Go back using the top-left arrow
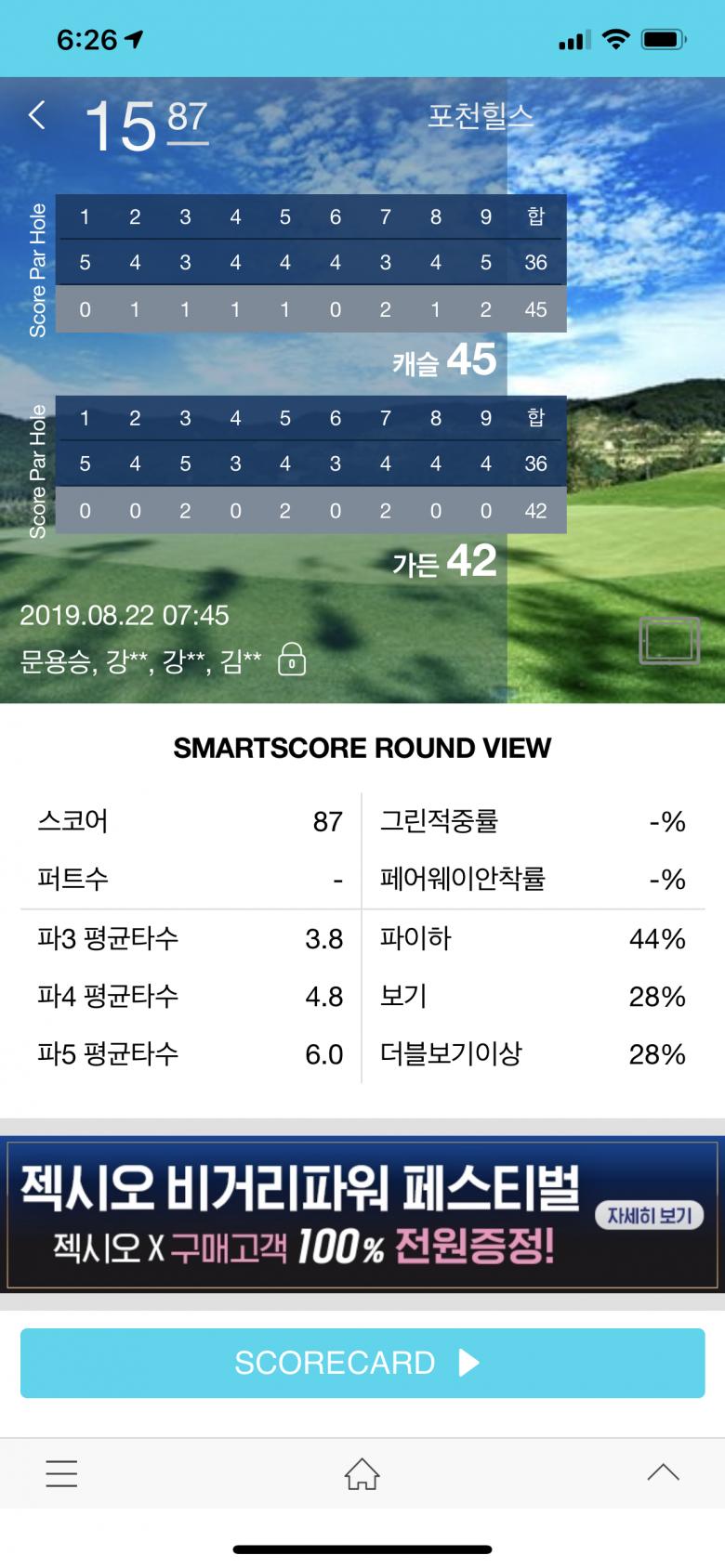The height and width of the screenshot is (1568, 725). point(37,115)
